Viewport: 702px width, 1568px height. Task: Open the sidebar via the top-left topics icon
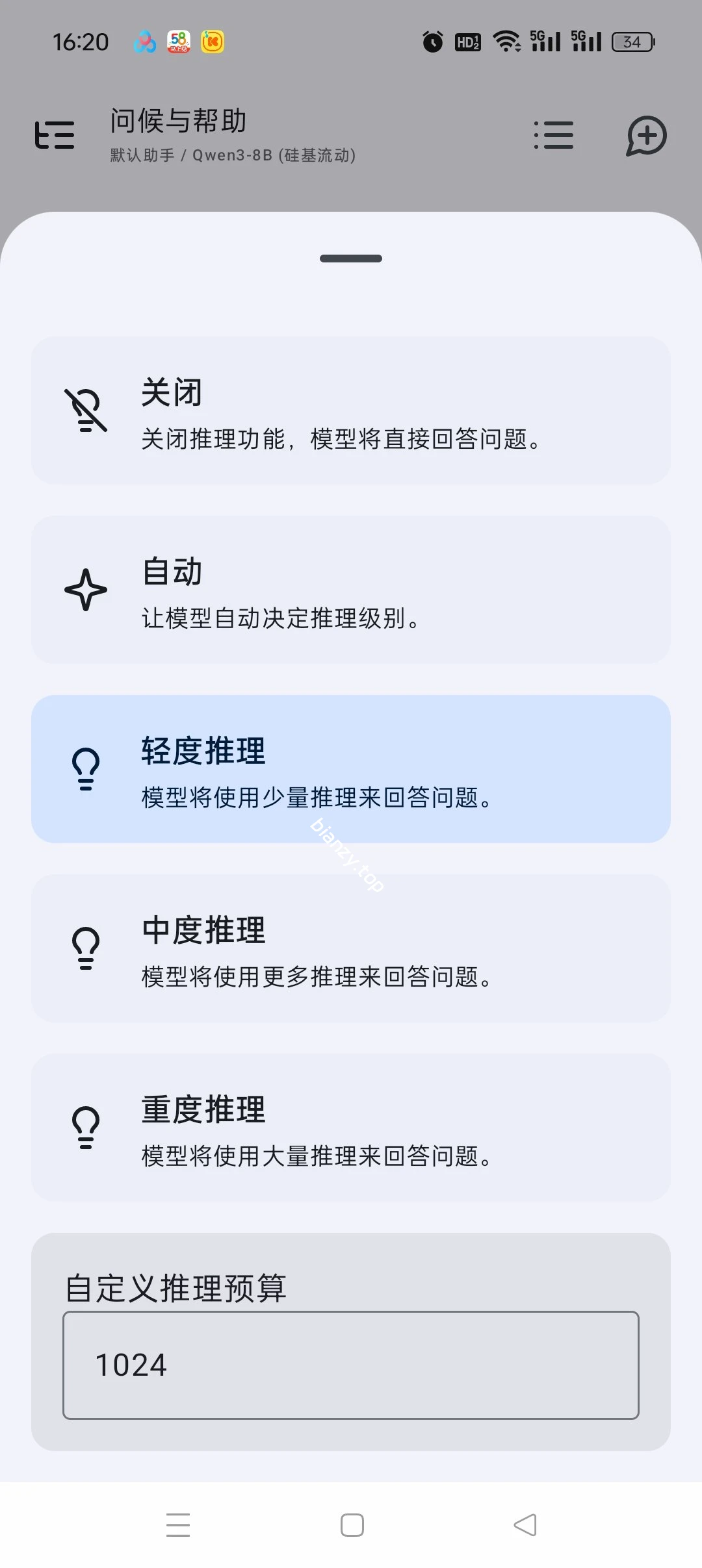click(x=55, y=134)
